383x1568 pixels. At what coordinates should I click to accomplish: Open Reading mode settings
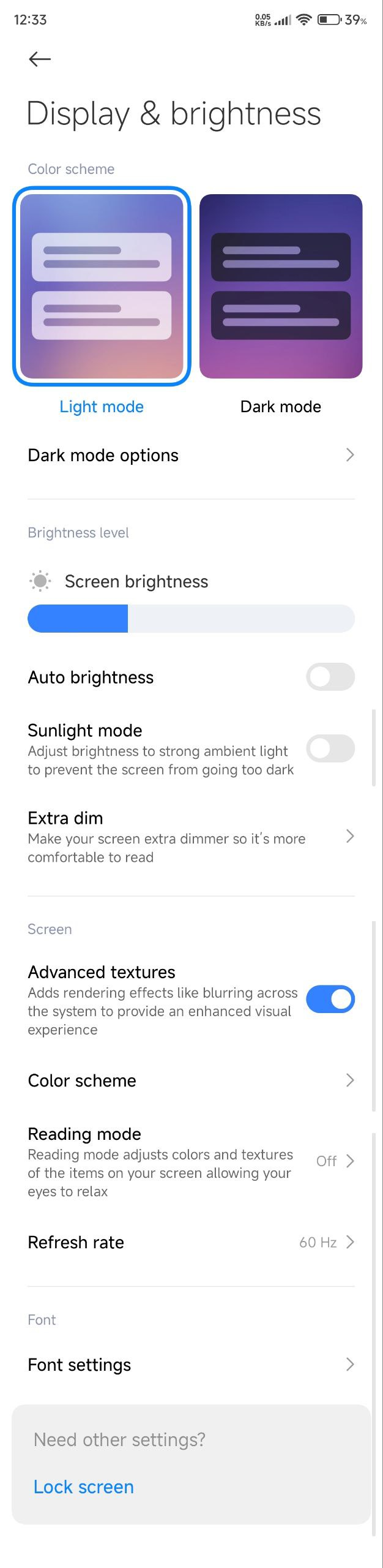191,1161
